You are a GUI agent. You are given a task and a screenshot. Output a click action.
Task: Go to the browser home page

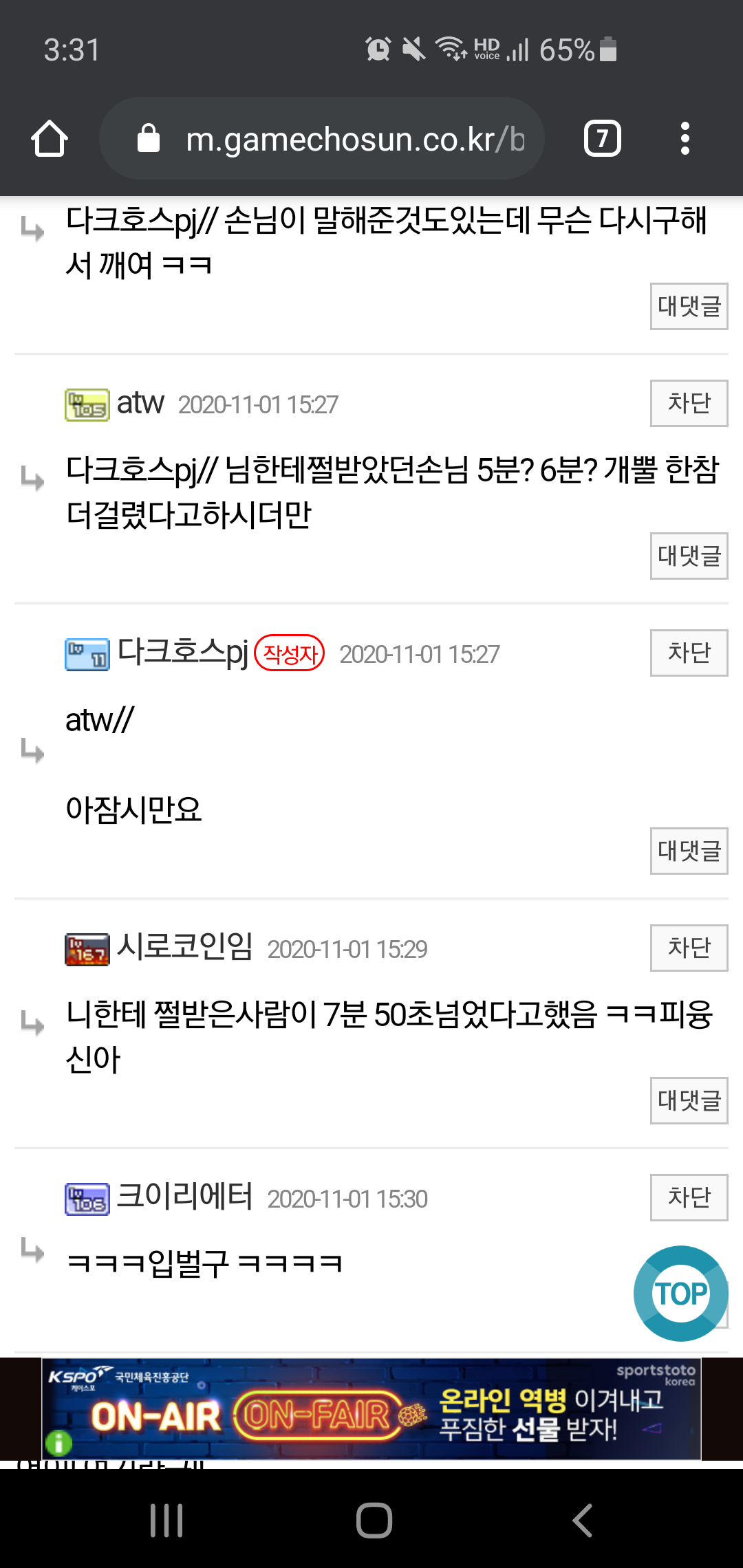point(50,139)
